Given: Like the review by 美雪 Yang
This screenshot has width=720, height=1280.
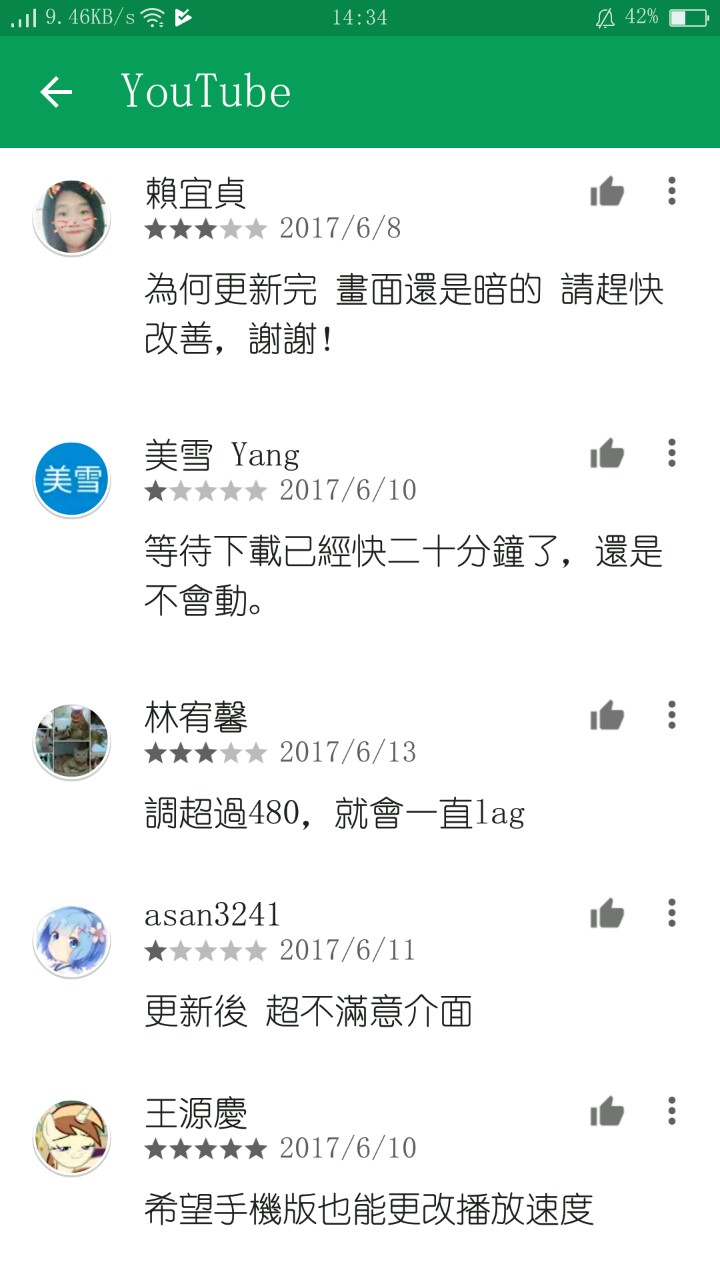Looking at the screenshot, I should click(x=606, y=453).
